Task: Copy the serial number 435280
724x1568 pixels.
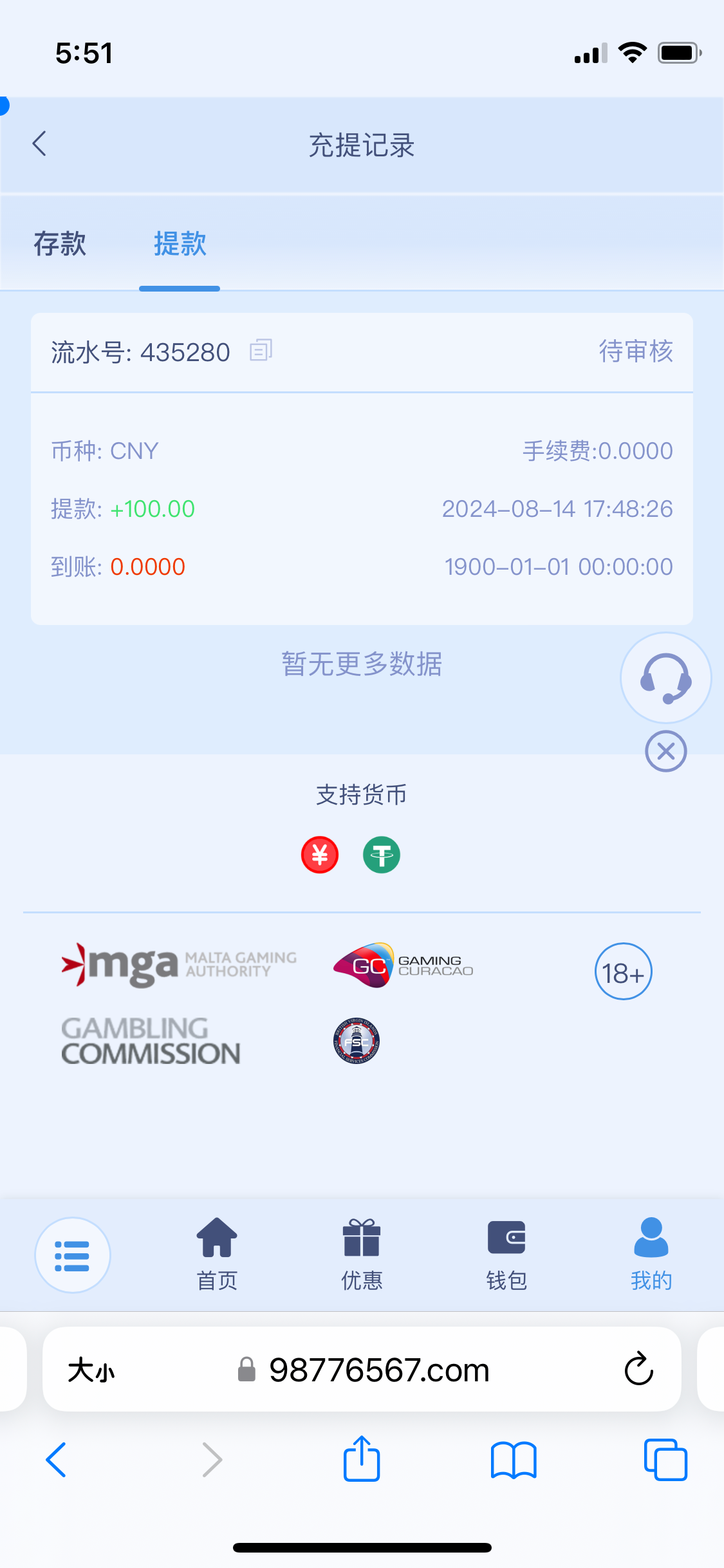Action: (261, 350)
